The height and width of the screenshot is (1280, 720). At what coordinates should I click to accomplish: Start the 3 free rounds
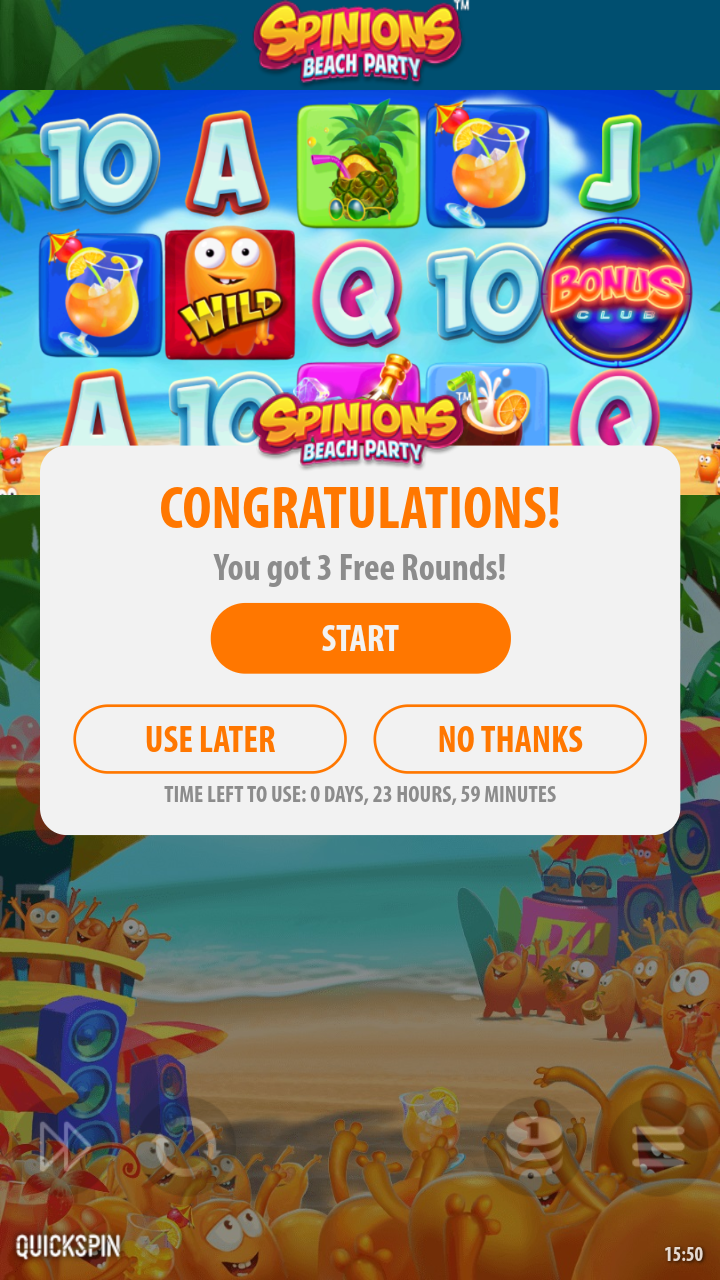(360, 638)
